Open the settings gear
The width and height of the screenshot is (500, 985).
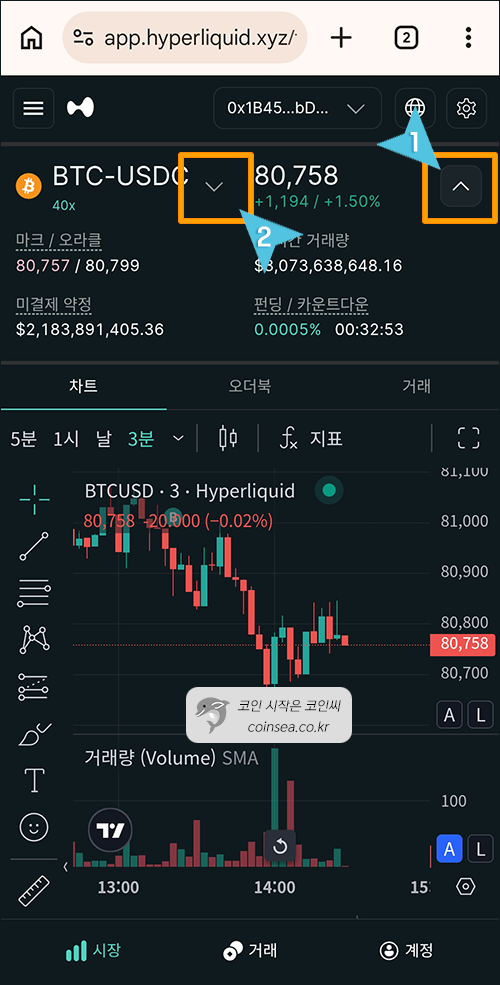[466, 109]
